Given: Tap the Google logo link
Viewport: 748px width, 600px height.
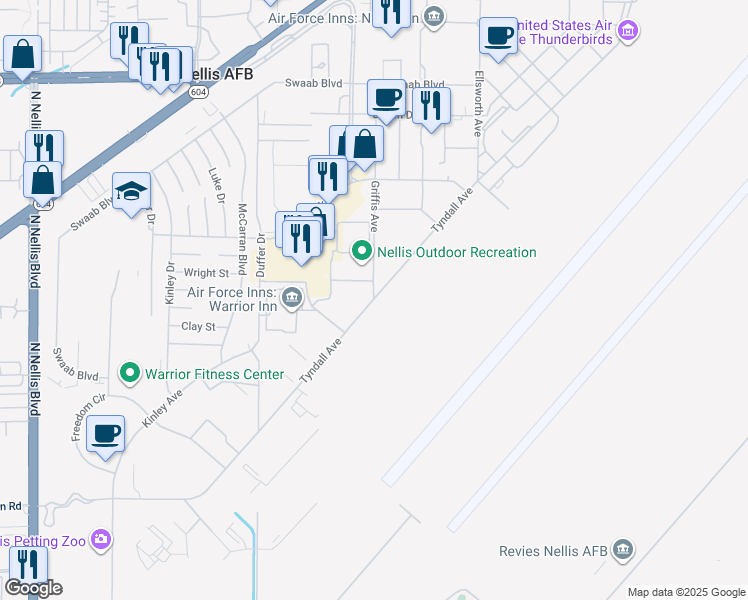Looking at the screenshot, I should [33, 588].
